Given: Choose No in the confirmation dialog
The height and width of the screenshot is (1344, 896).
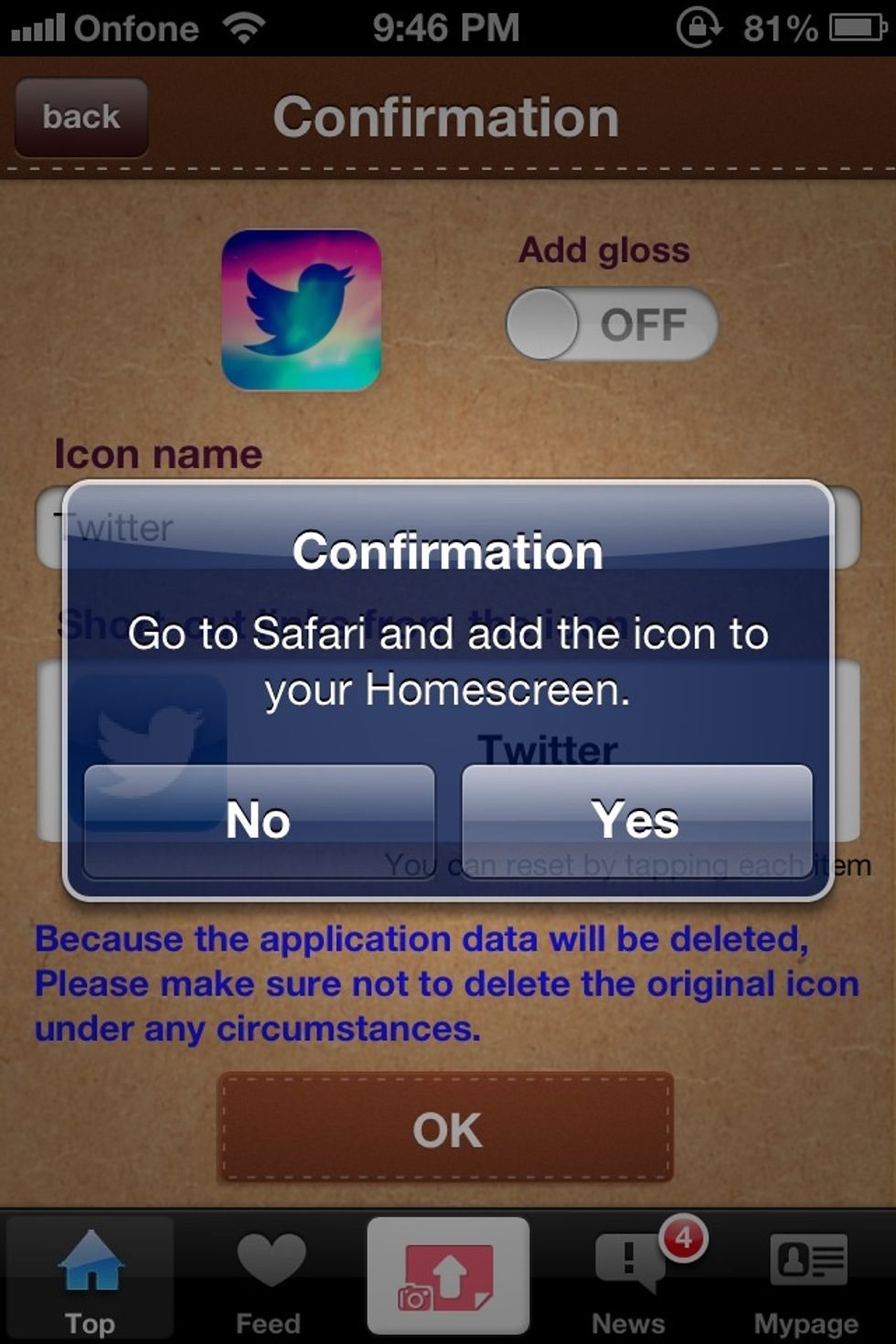Looking at the screenshot, I should [259, 820].
